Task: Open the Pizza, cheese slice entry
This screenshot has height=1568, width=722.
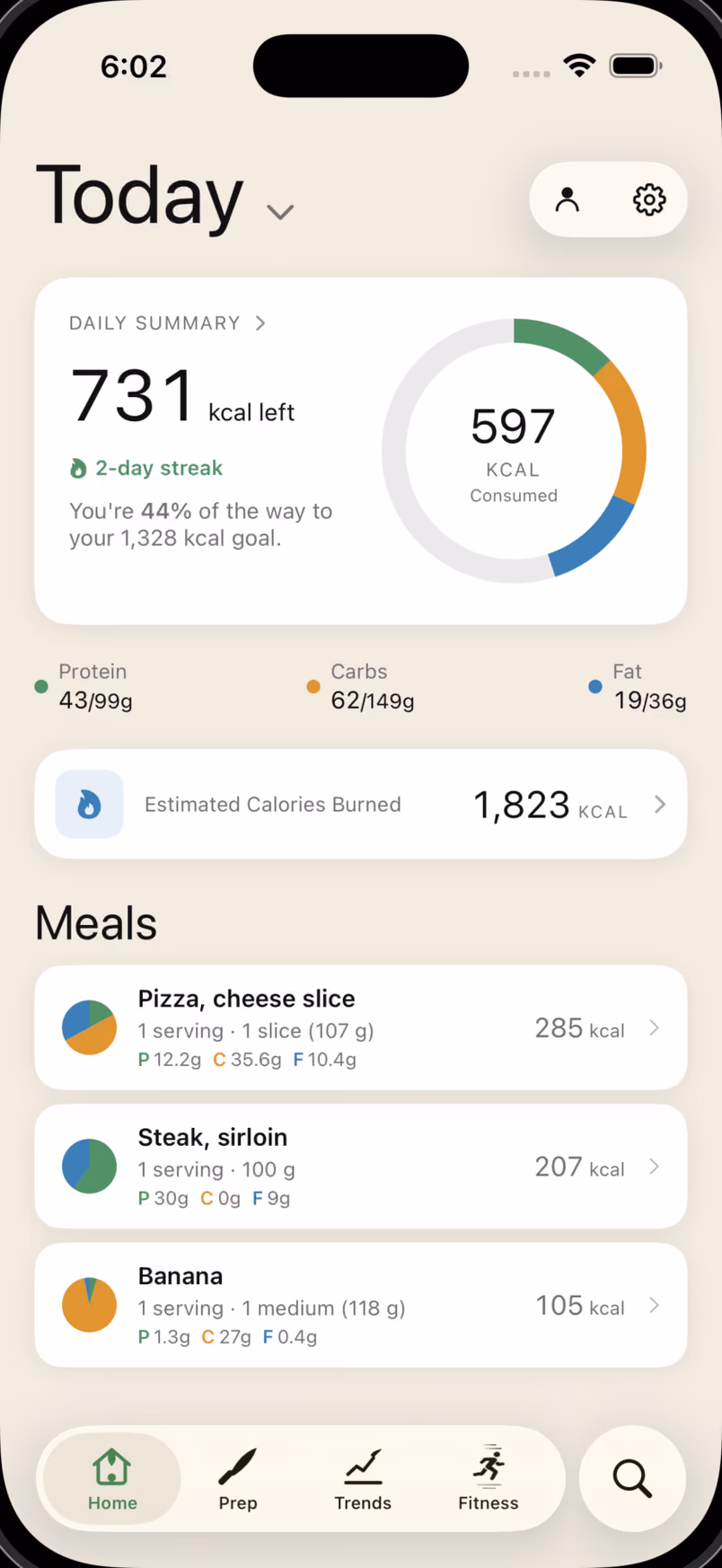Action: tap(361, 1028)
